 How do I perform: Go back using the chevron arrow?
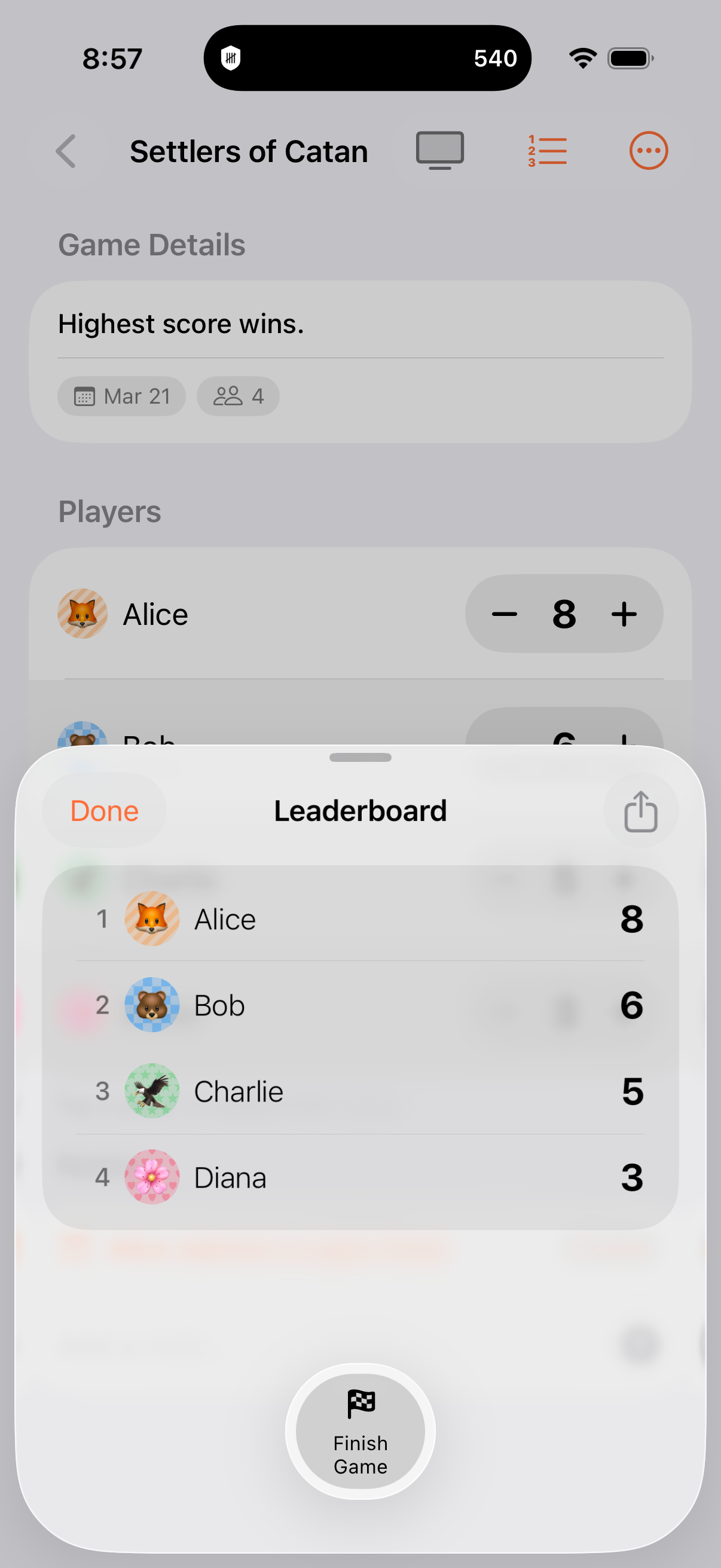(x=66, y=151)
